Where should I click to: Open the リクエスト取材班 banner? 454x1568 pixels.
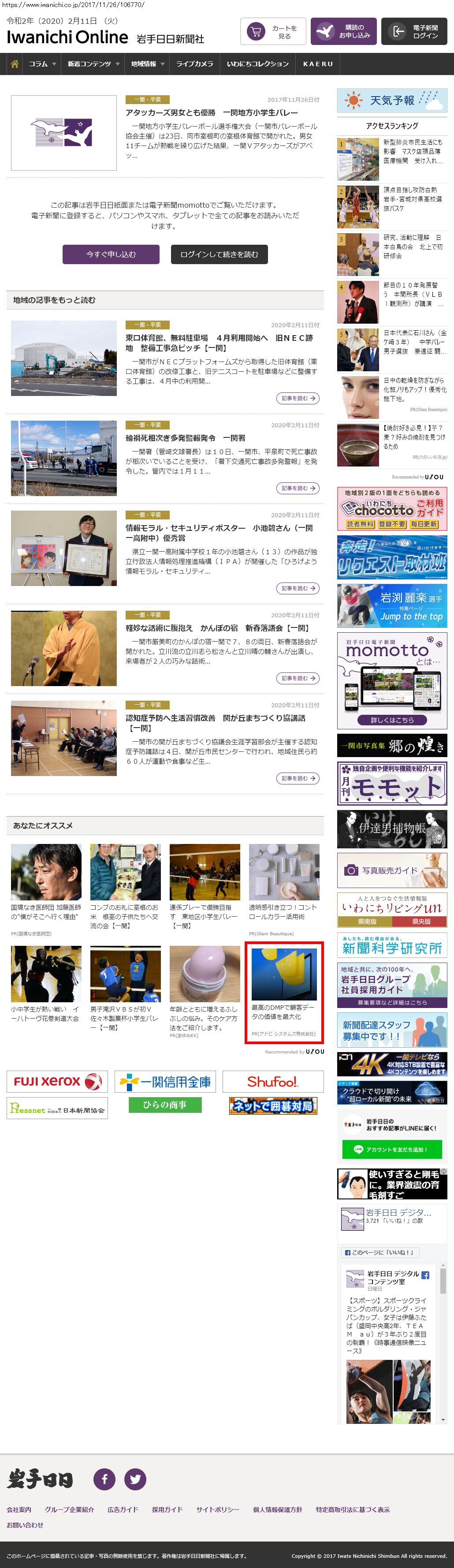392,557
